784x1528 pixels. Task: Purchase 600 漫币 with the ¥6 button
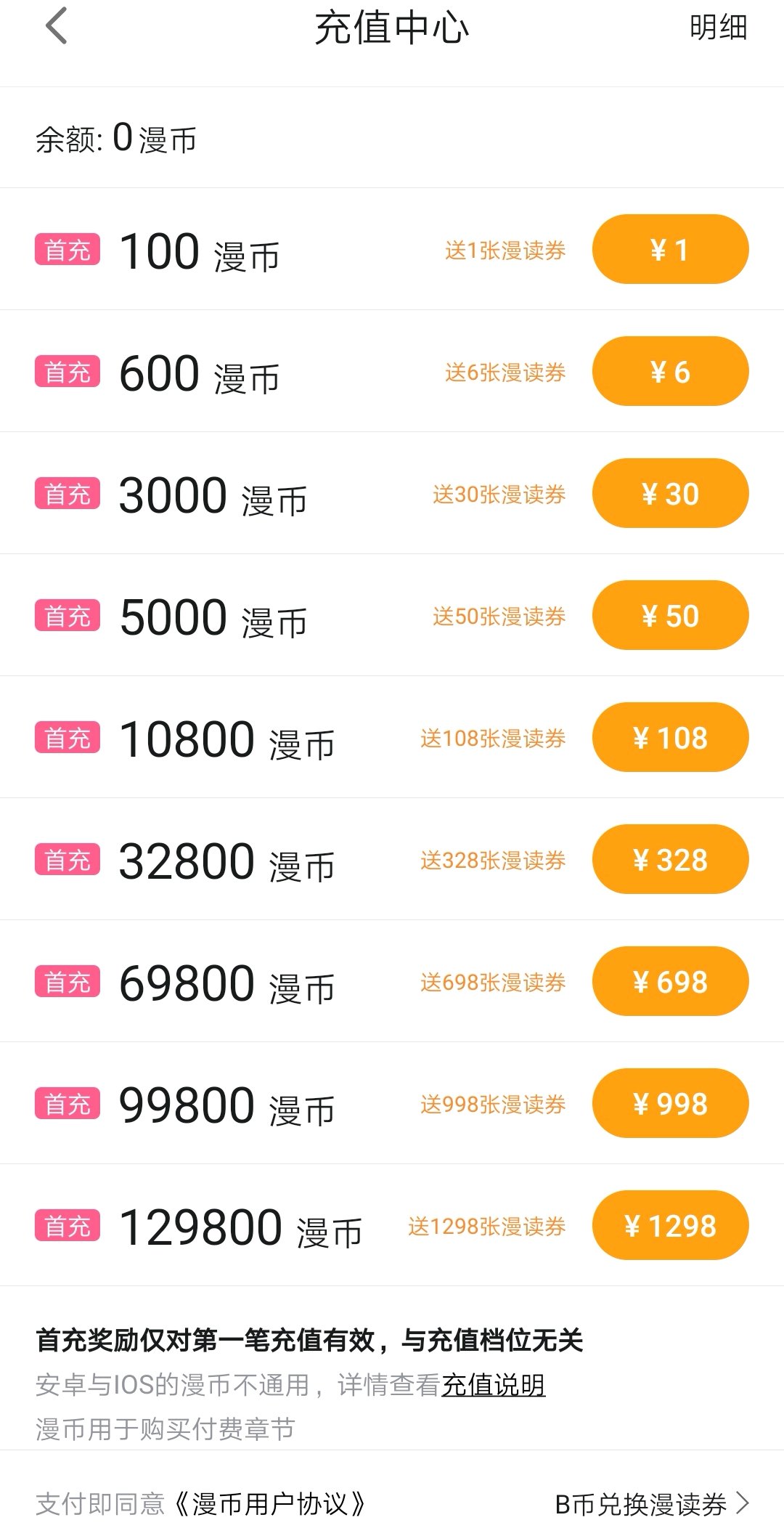tap(670, 371)
